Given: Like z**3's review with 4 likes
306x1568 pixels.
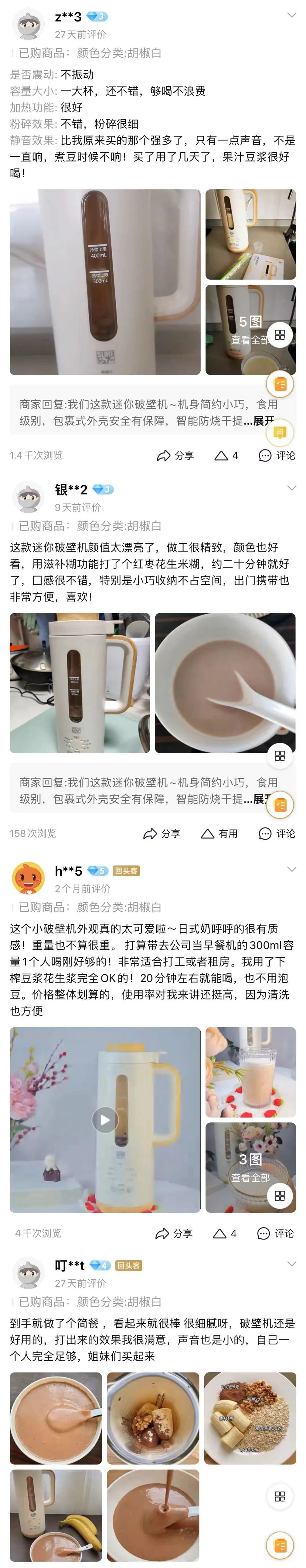Looking at the screenshot, I should click(x=226, y=455).
